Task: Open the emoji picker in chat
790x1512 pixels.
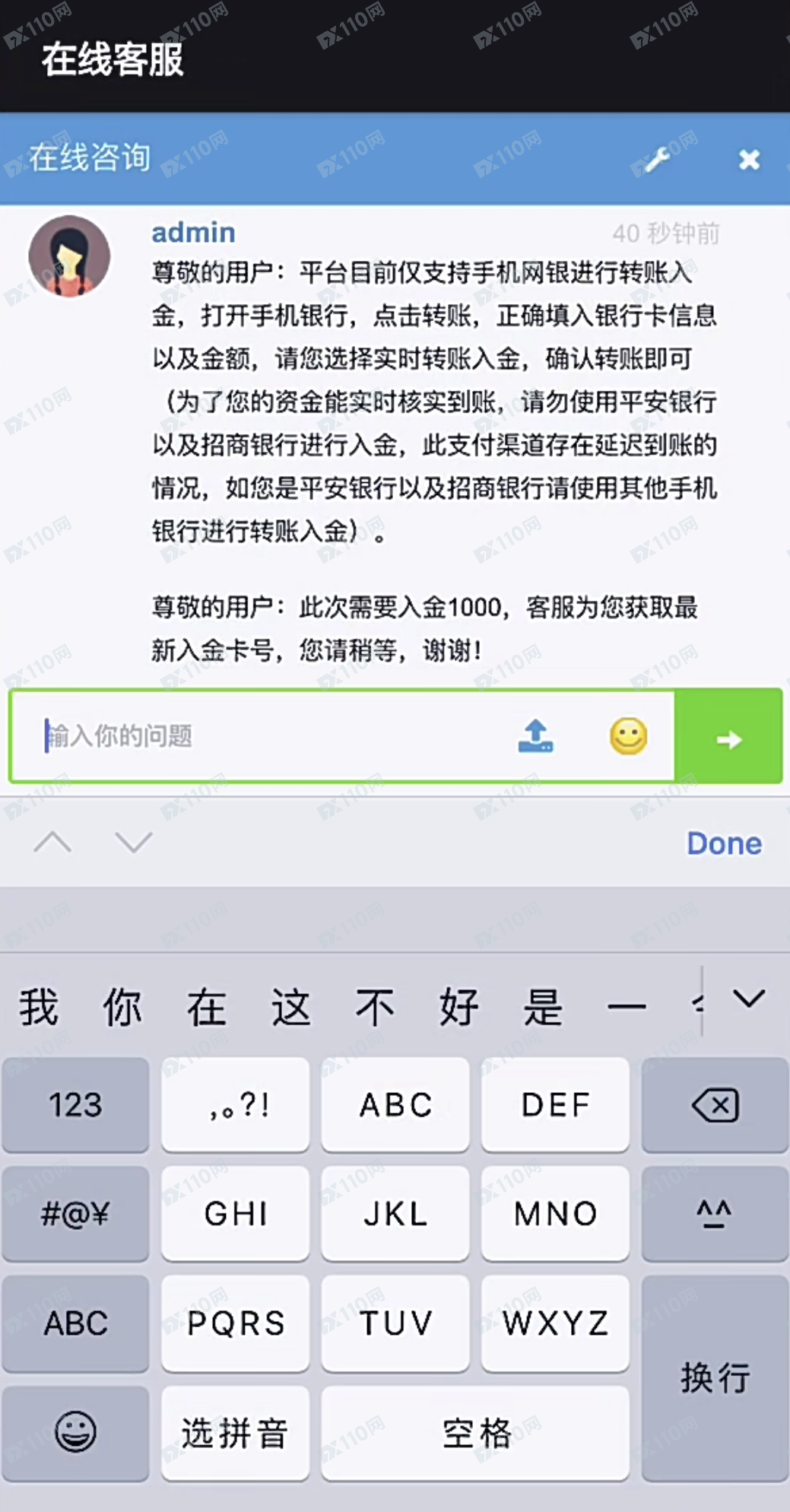Action: (628, 736)
